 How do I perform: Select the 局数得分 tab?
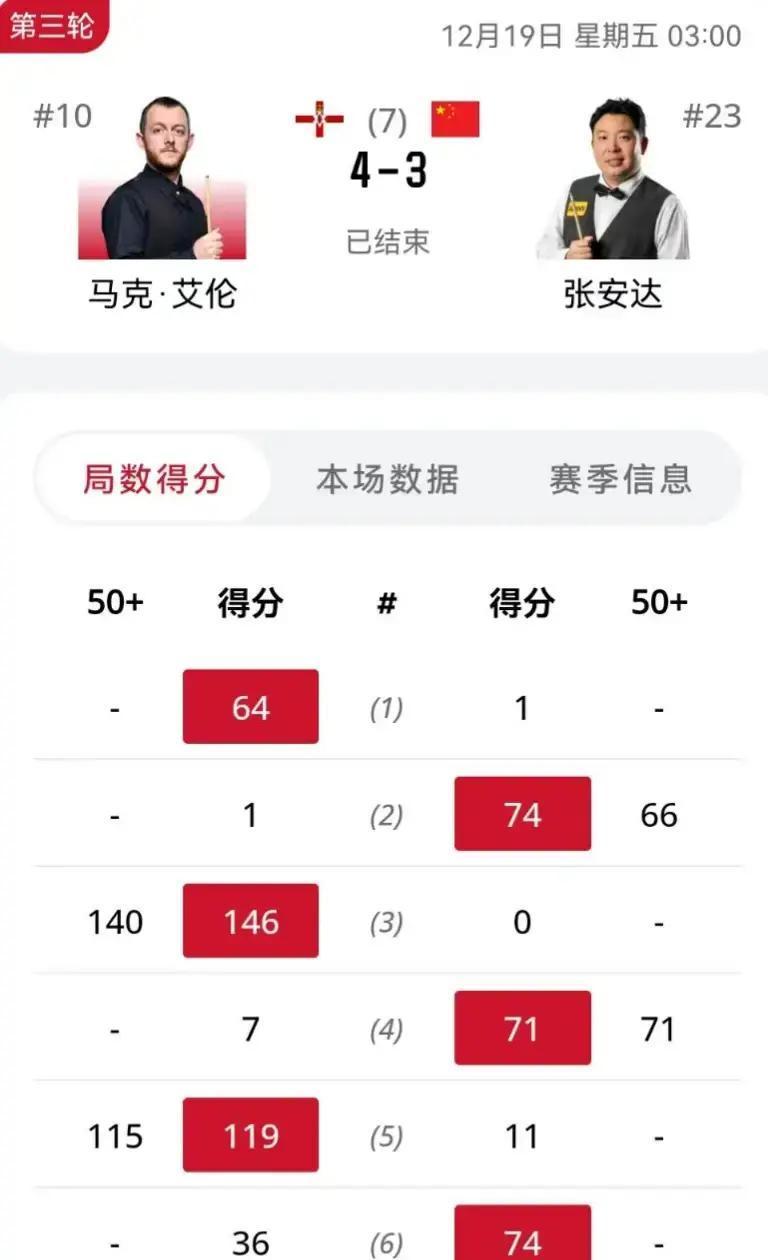click(x=153, y=479)
